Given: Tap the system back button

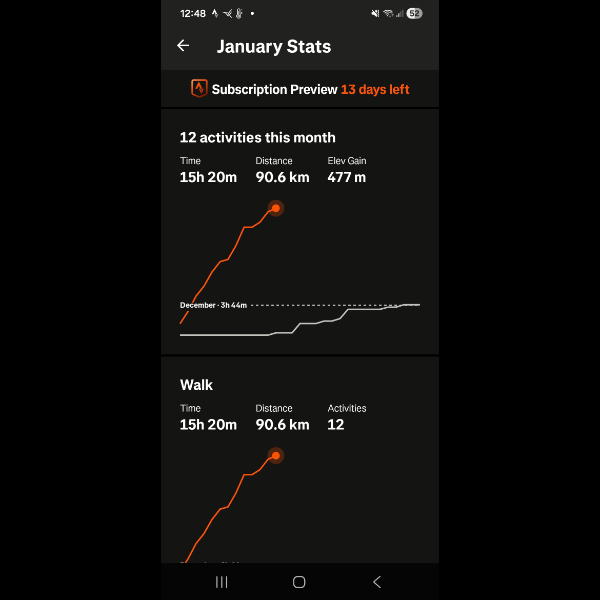Looking at the screenshot, I should [x=377, y=581].
